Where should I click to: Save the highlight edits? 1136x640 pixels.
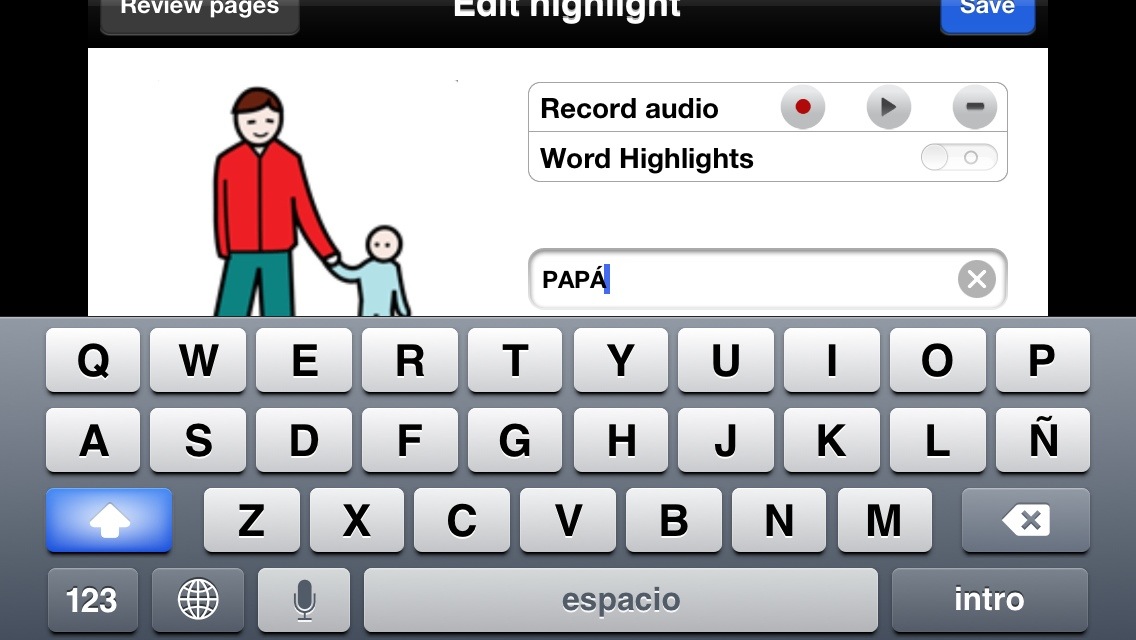pos(987,12)
